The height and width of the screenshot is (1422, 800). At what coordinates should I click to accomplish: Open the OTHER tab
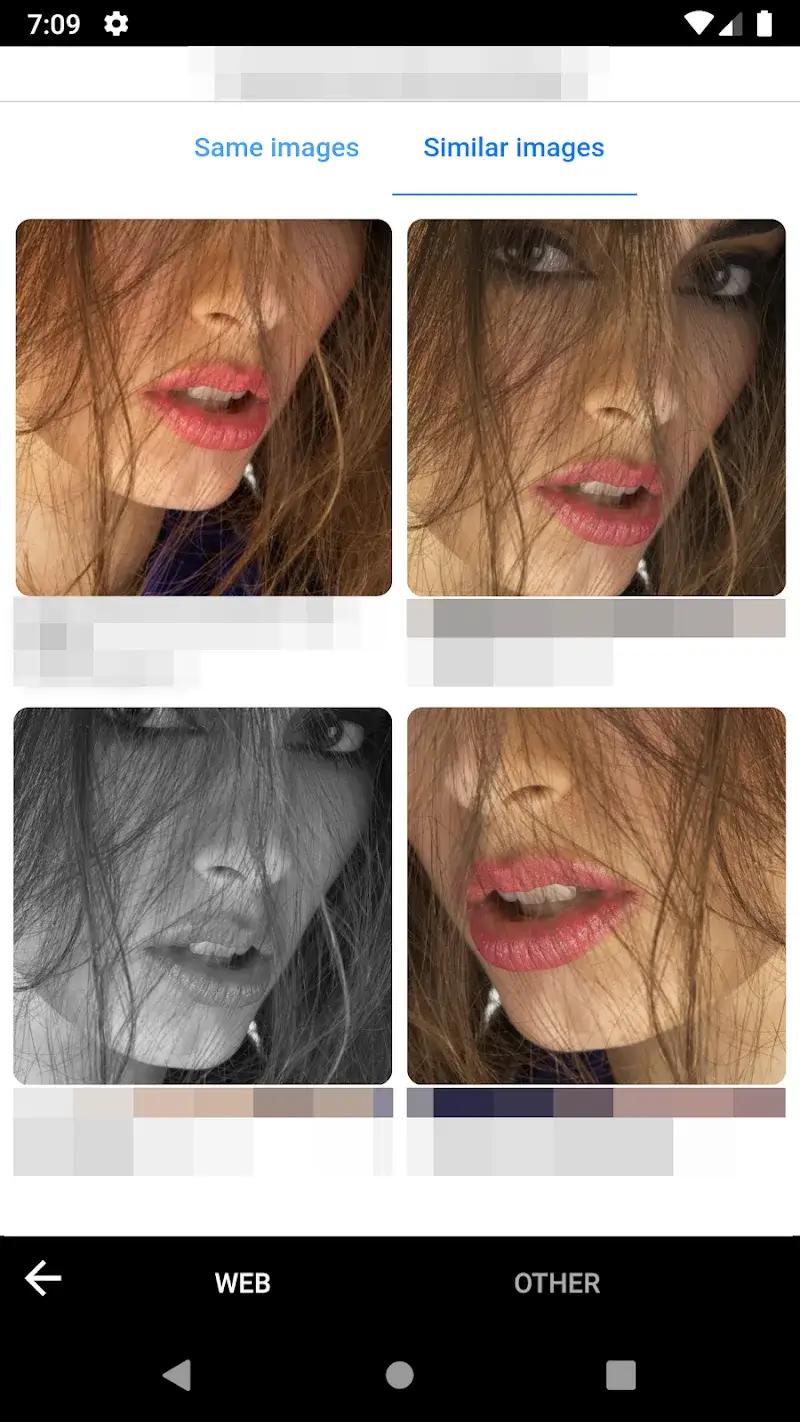coord(557,1283)
